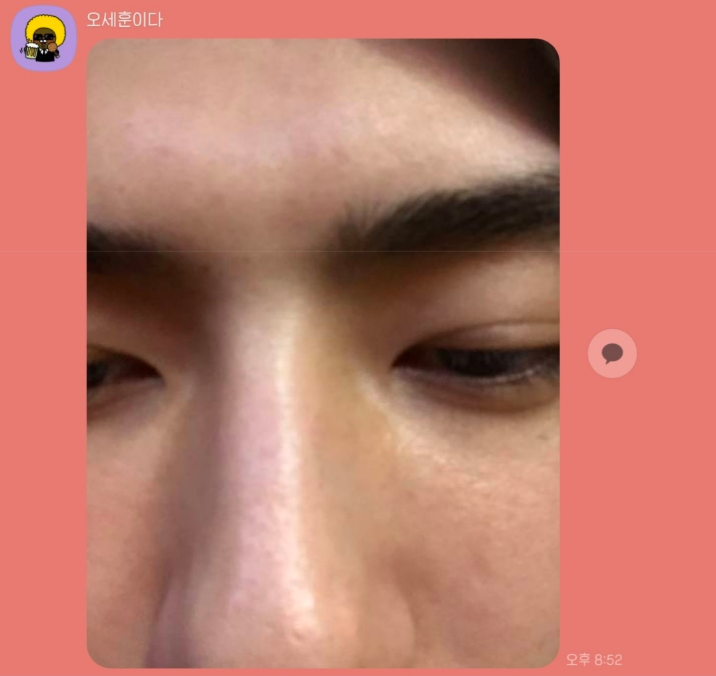Open sender 오세훈이다's profile picture
This screenshot has width=716, height=676.
[x=43, y=39]
